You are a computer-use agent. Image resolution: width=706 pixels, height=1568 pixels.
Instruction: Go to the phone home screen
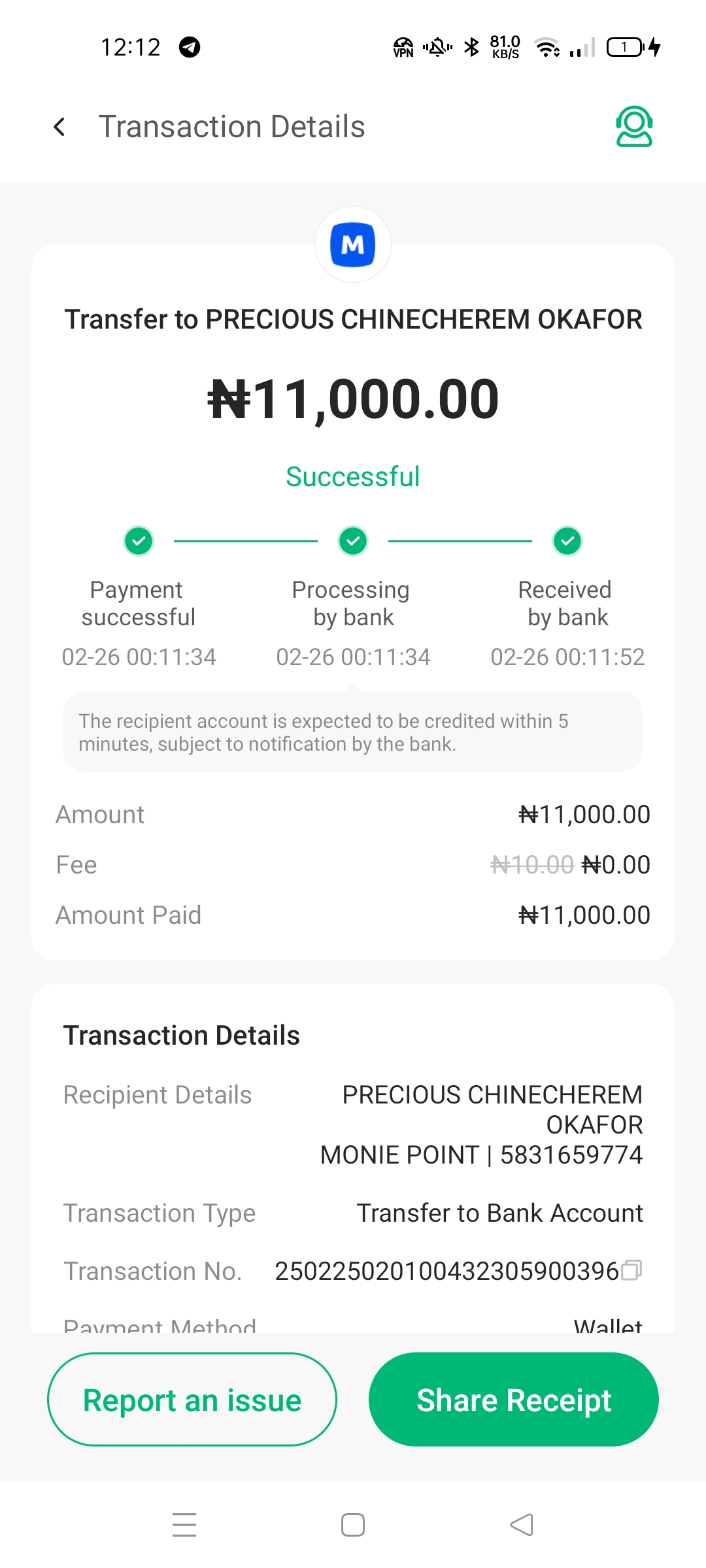pyautogui.click(x=353, y=1525)
